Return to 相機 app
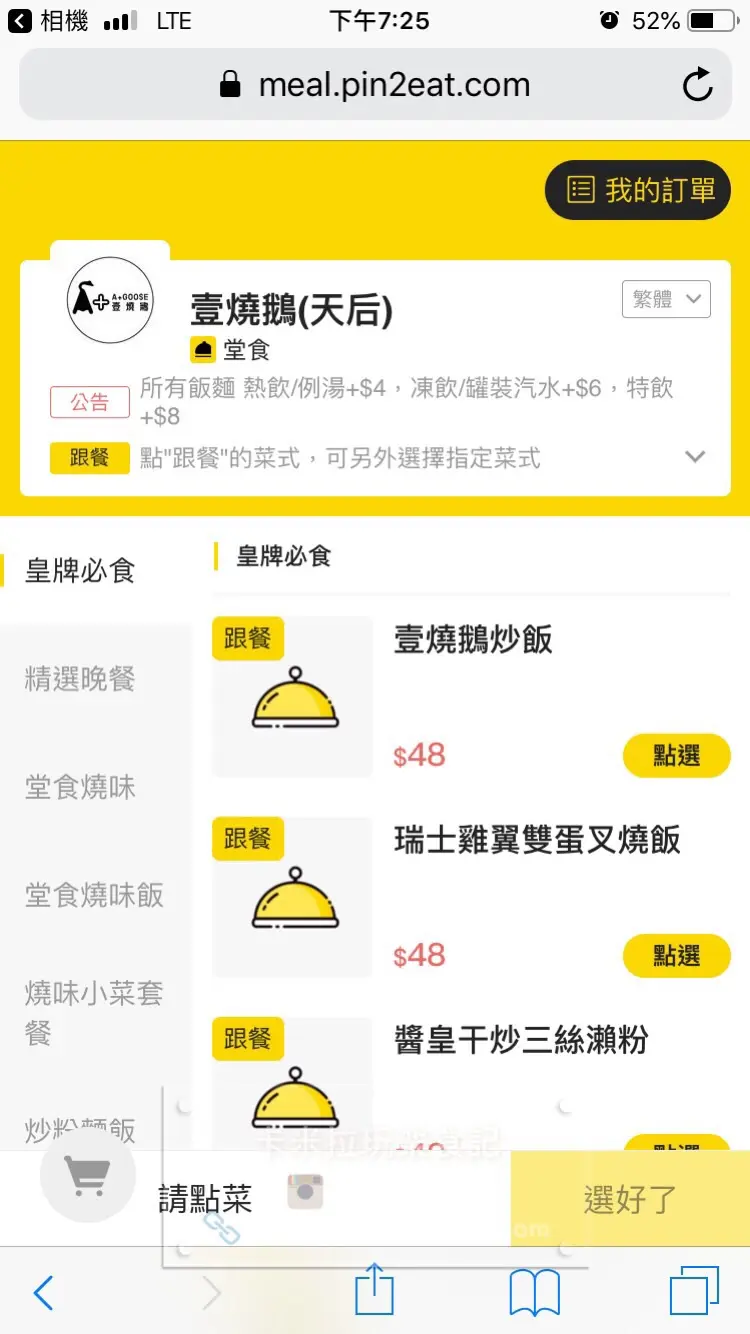The height and width of the screenshot is (1334, 750). (x=48, y=21)
